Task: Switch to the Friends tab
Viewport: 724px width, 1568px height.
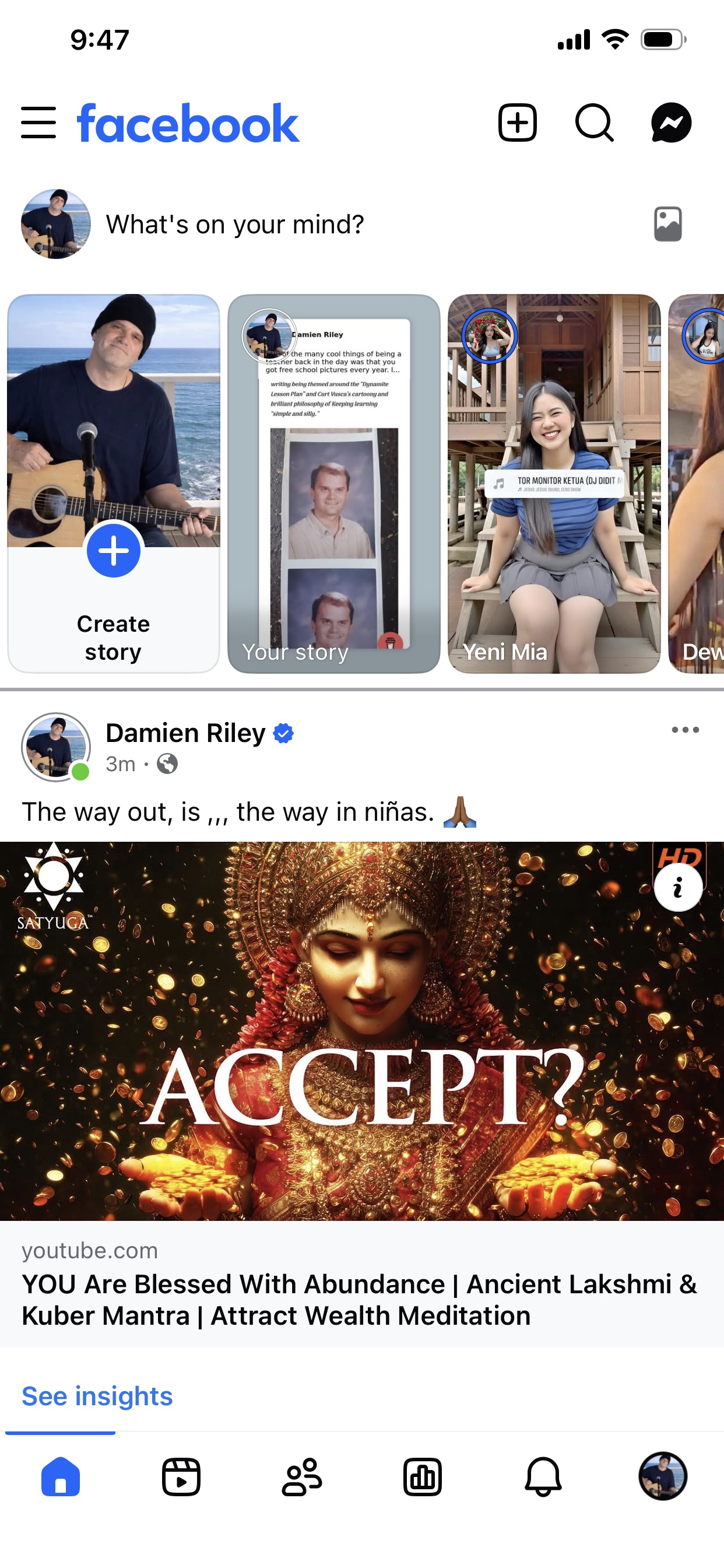Action: click(x=302, y=1476)
